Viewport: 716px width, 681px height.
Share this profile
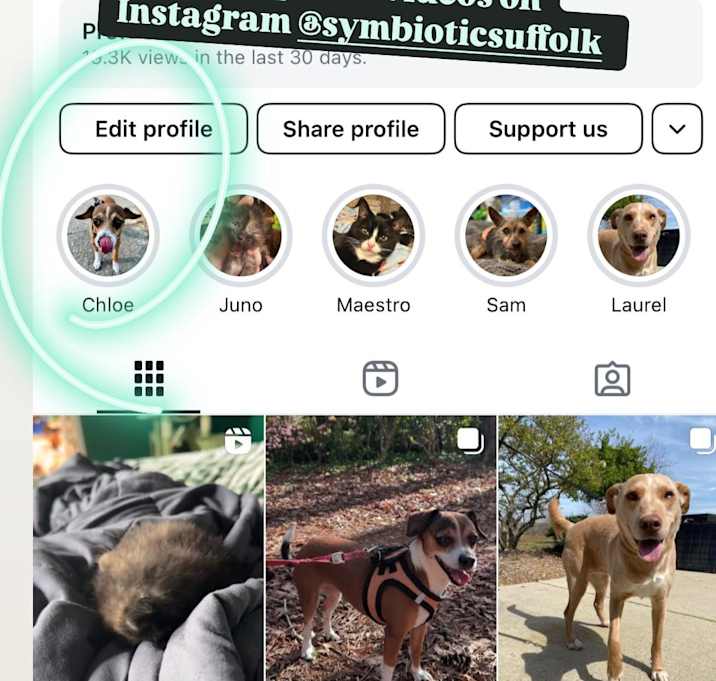coord(350,129)
